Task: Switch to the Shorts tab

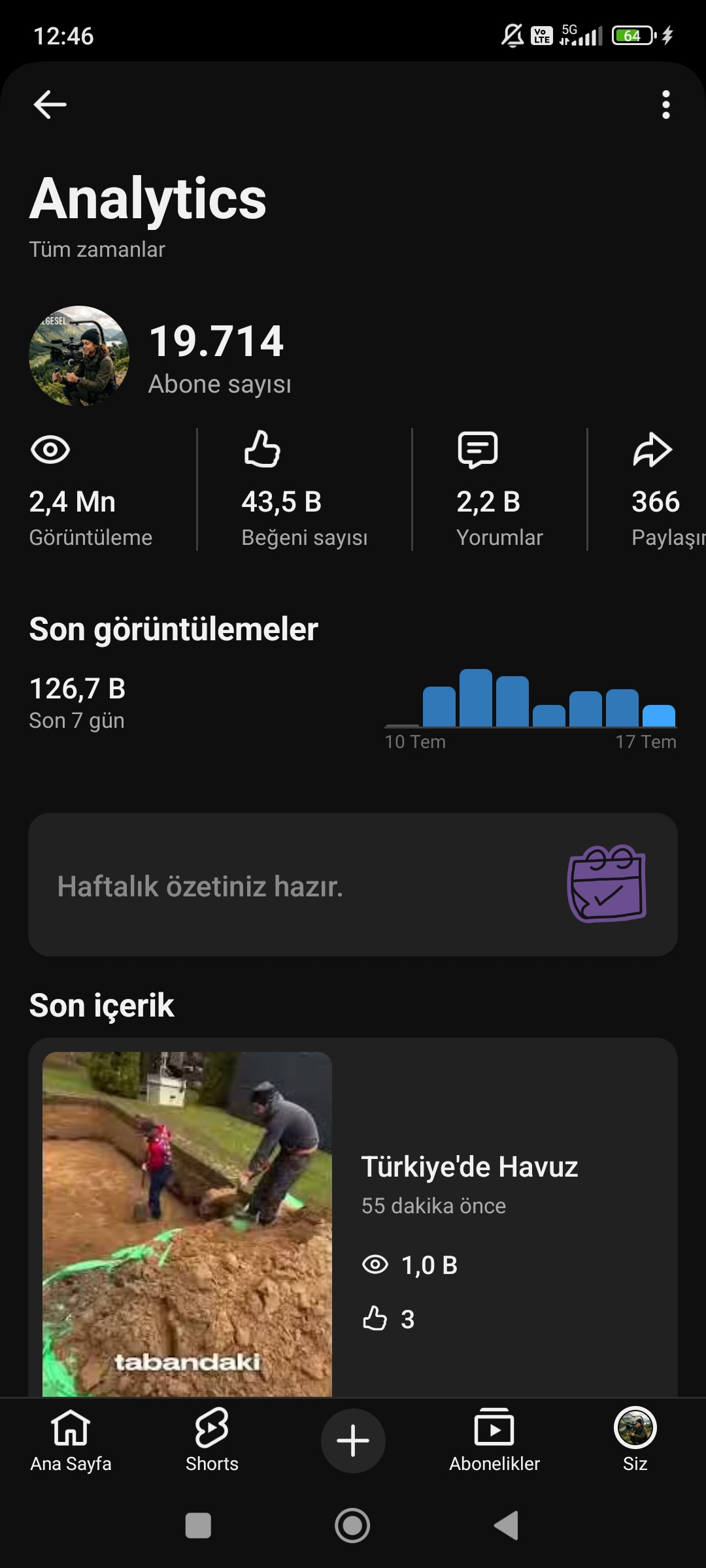Action: tap(212, 1441)
